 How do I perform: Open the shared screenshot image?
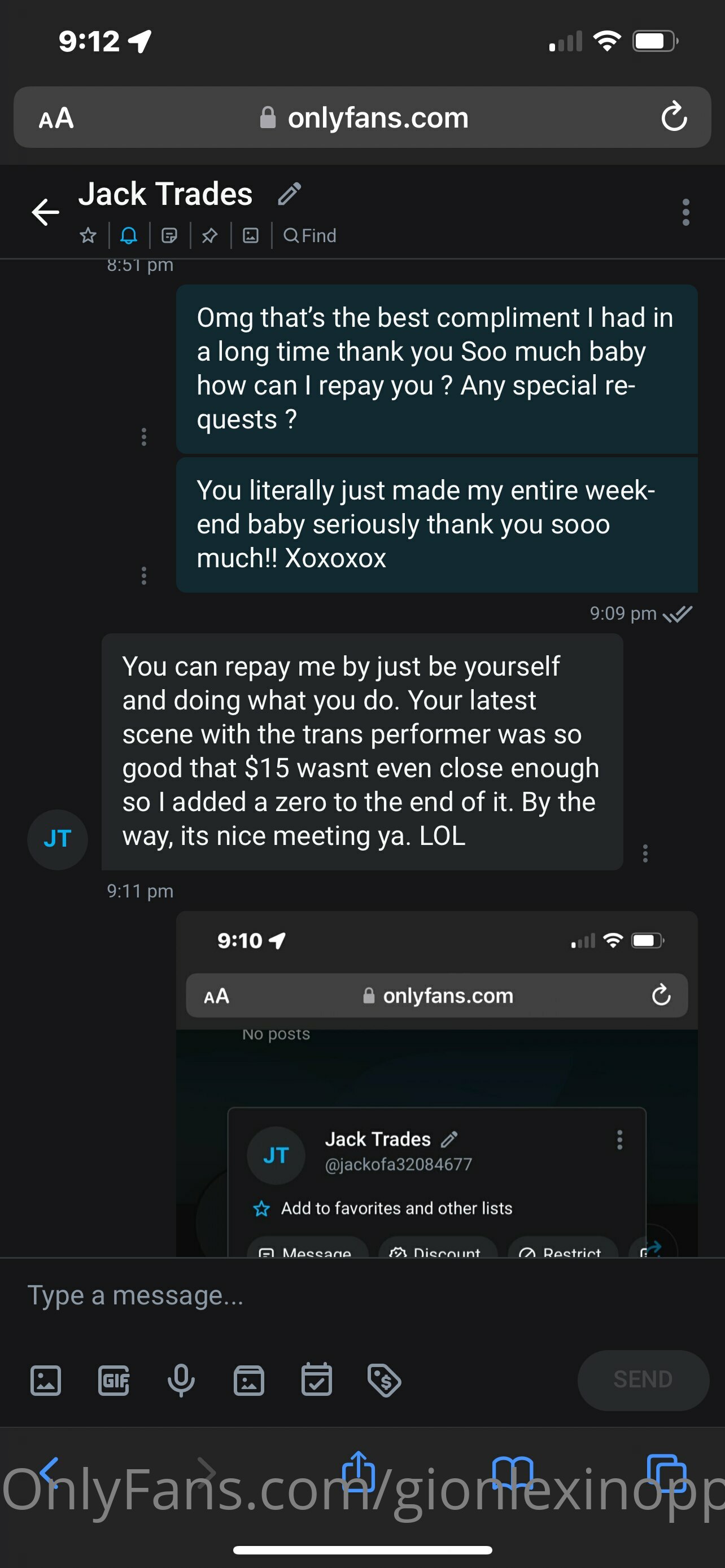click(436, 1084)
